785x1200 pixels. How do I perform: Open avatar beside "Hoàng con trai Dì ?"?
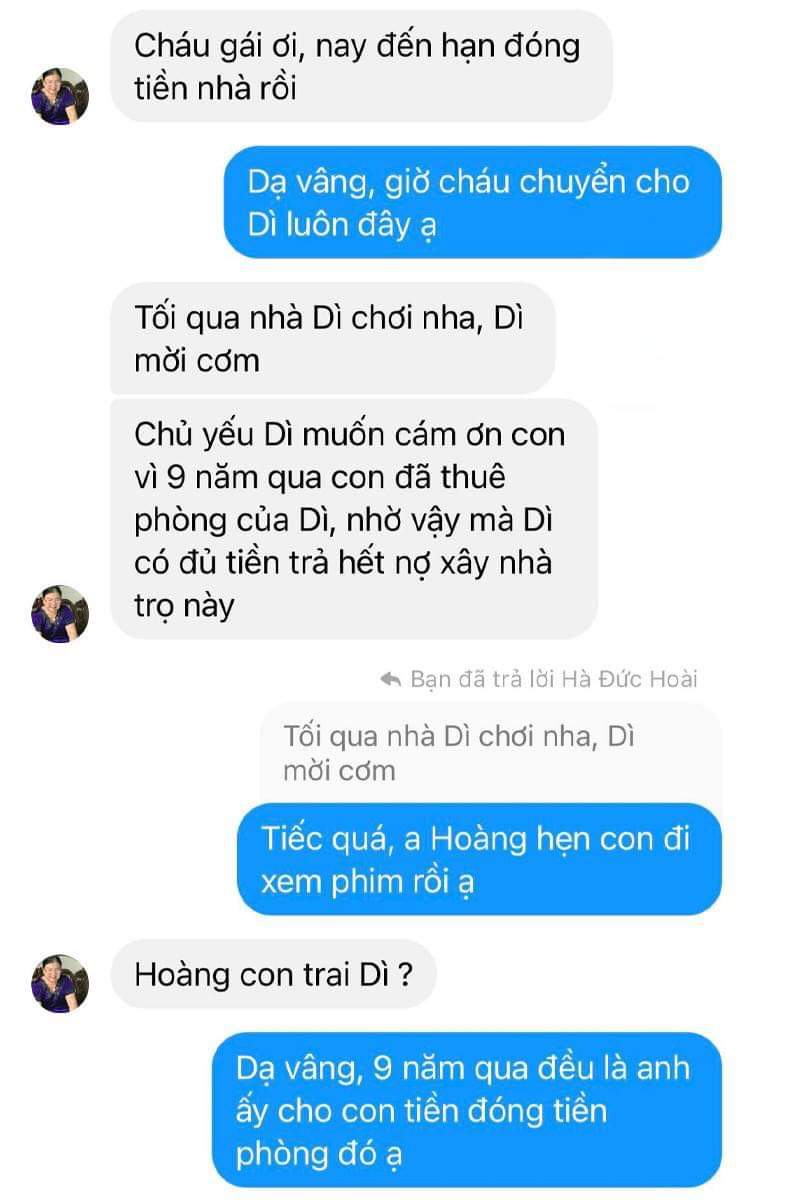tap(61, 982)
